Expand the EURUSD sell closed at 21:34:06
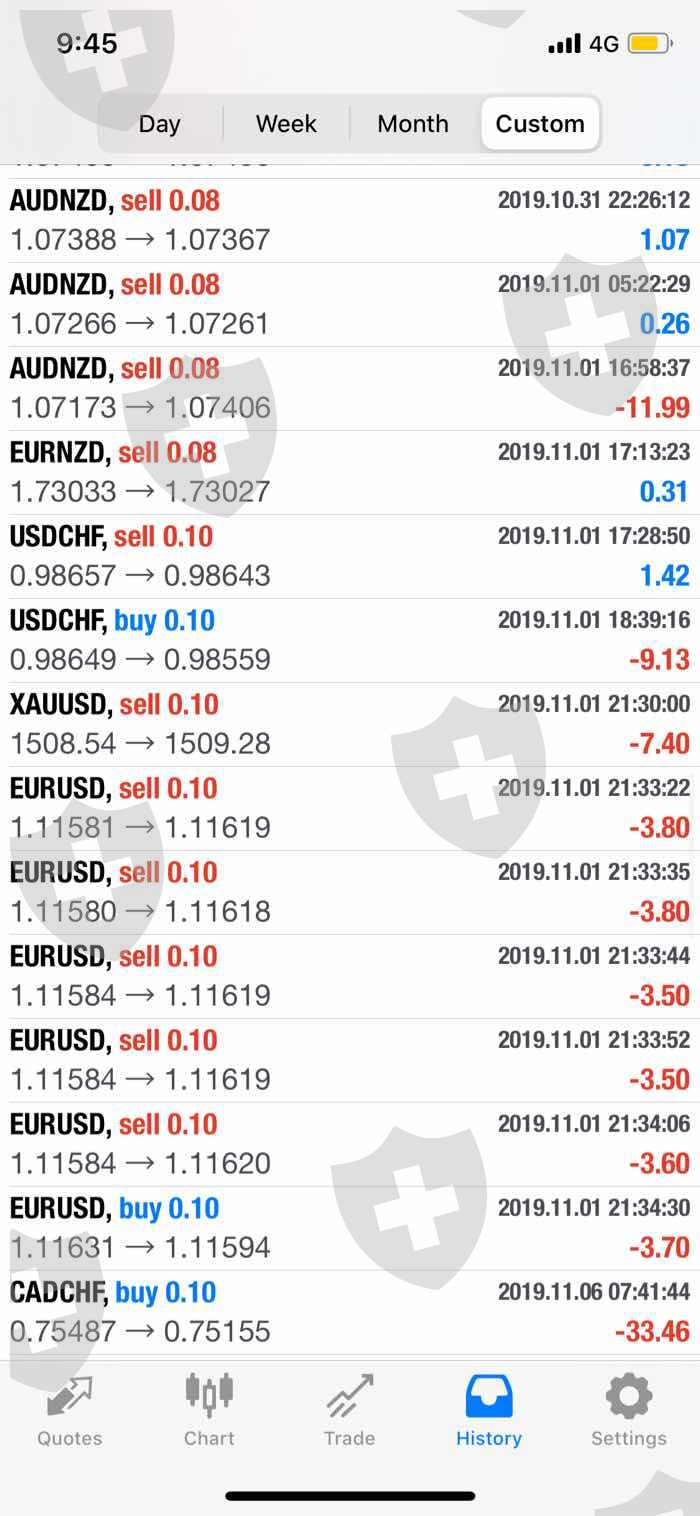 (350, 1144)
